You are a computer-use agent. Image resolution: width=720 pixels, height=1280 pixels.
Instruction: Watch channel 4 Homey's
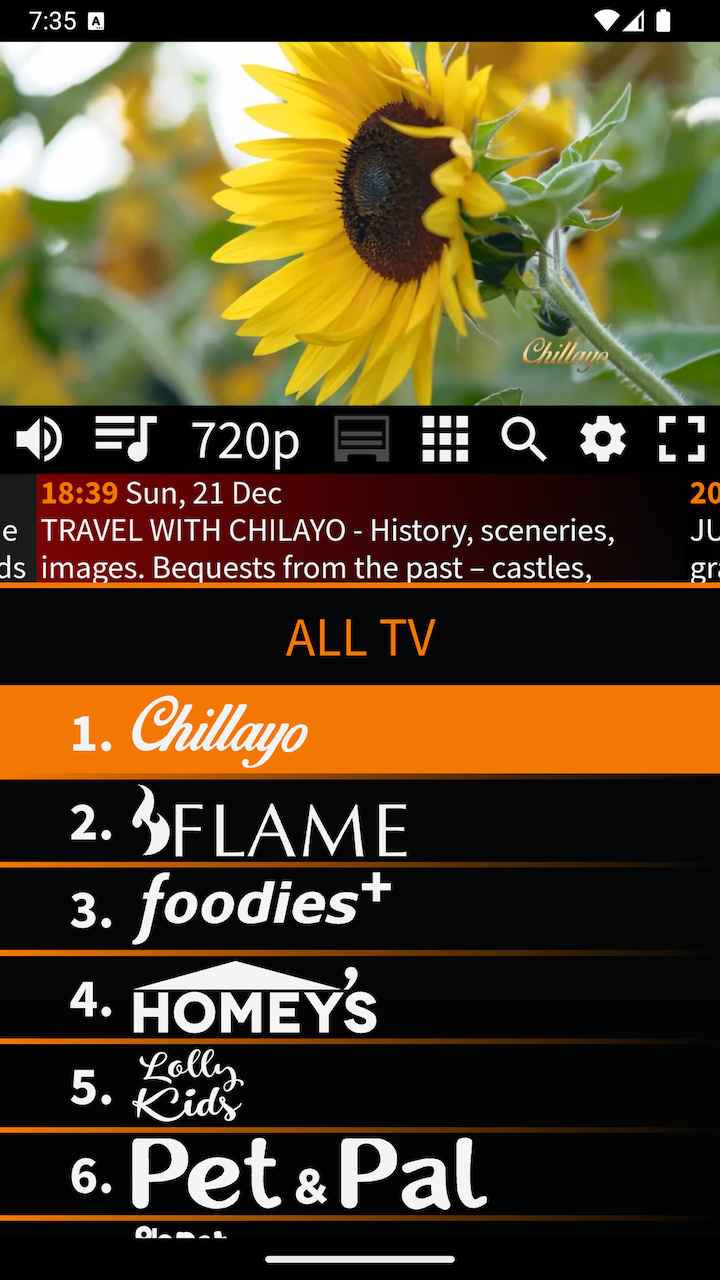point(360,998)
